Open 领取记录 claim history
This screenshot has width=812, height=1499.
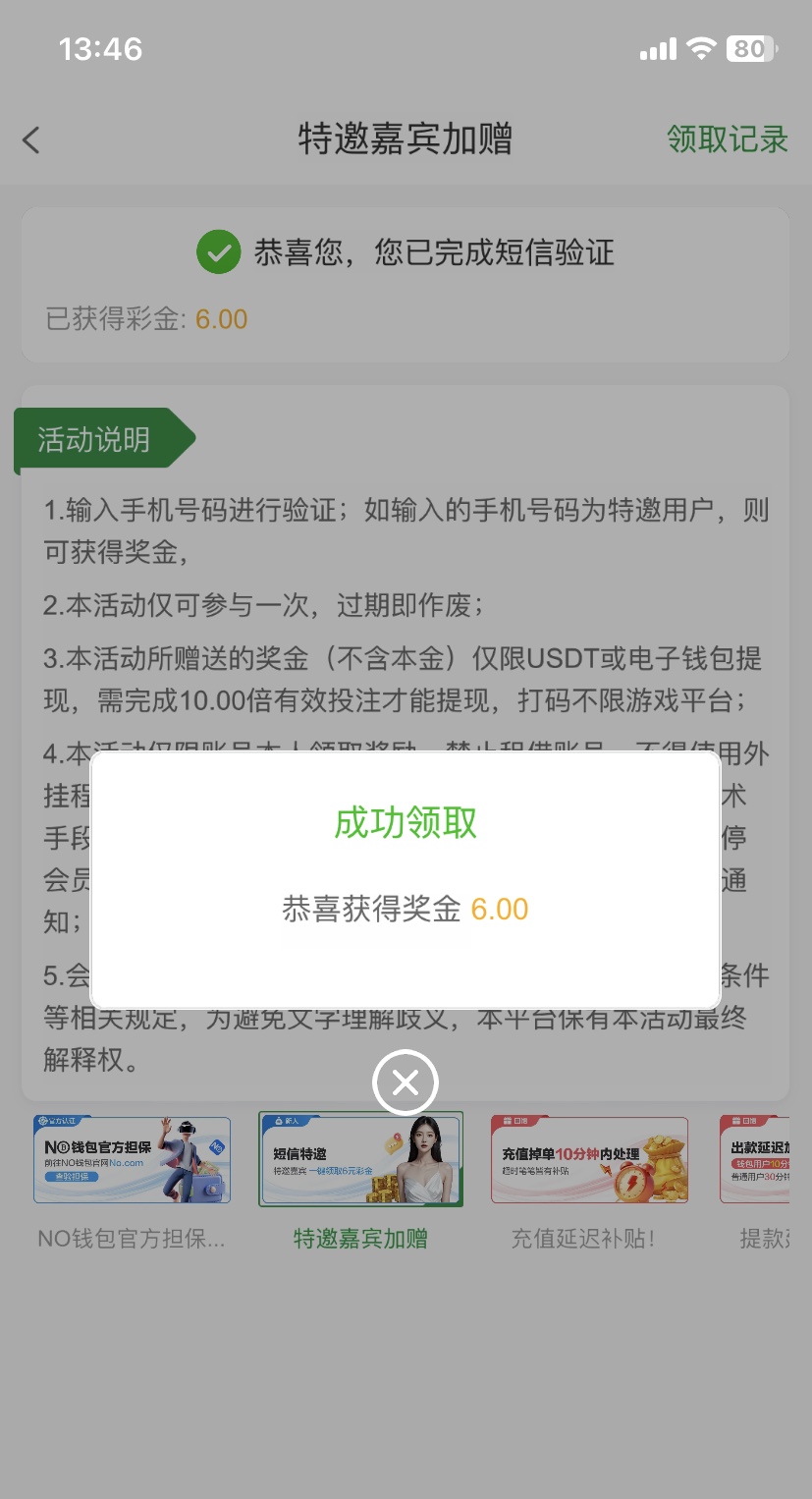(727, 139)
